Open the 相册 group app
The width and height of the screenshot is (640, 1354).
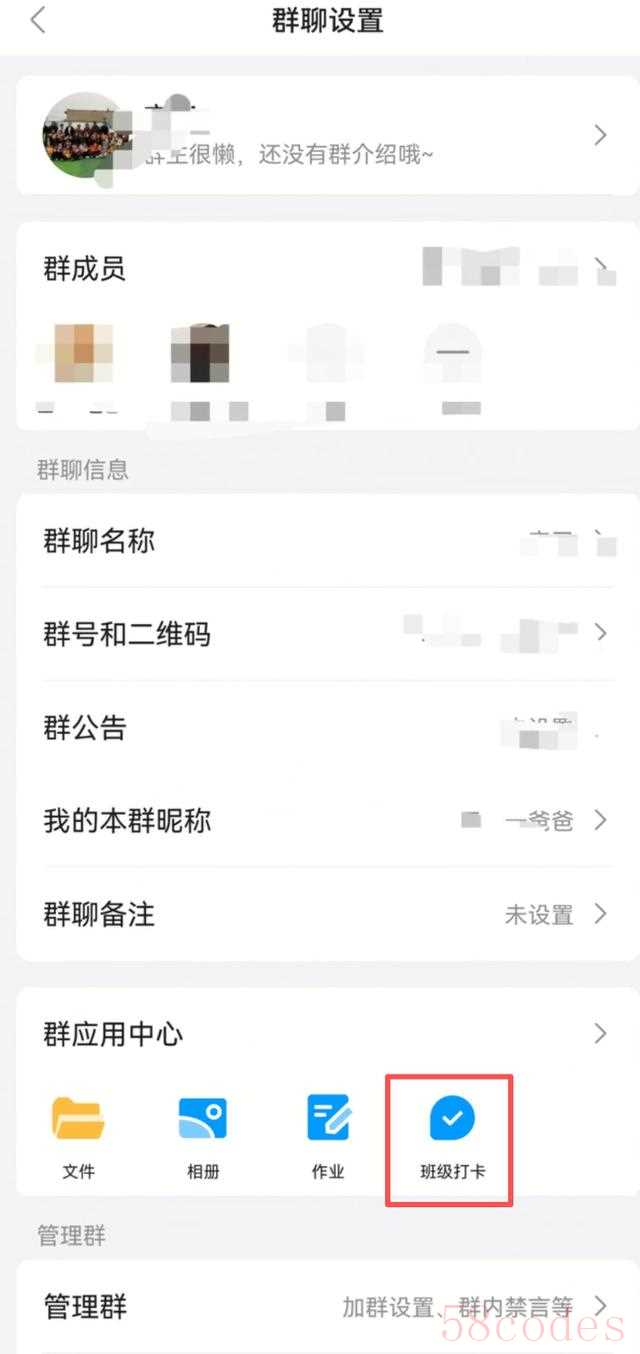[x=203, y=1134]
